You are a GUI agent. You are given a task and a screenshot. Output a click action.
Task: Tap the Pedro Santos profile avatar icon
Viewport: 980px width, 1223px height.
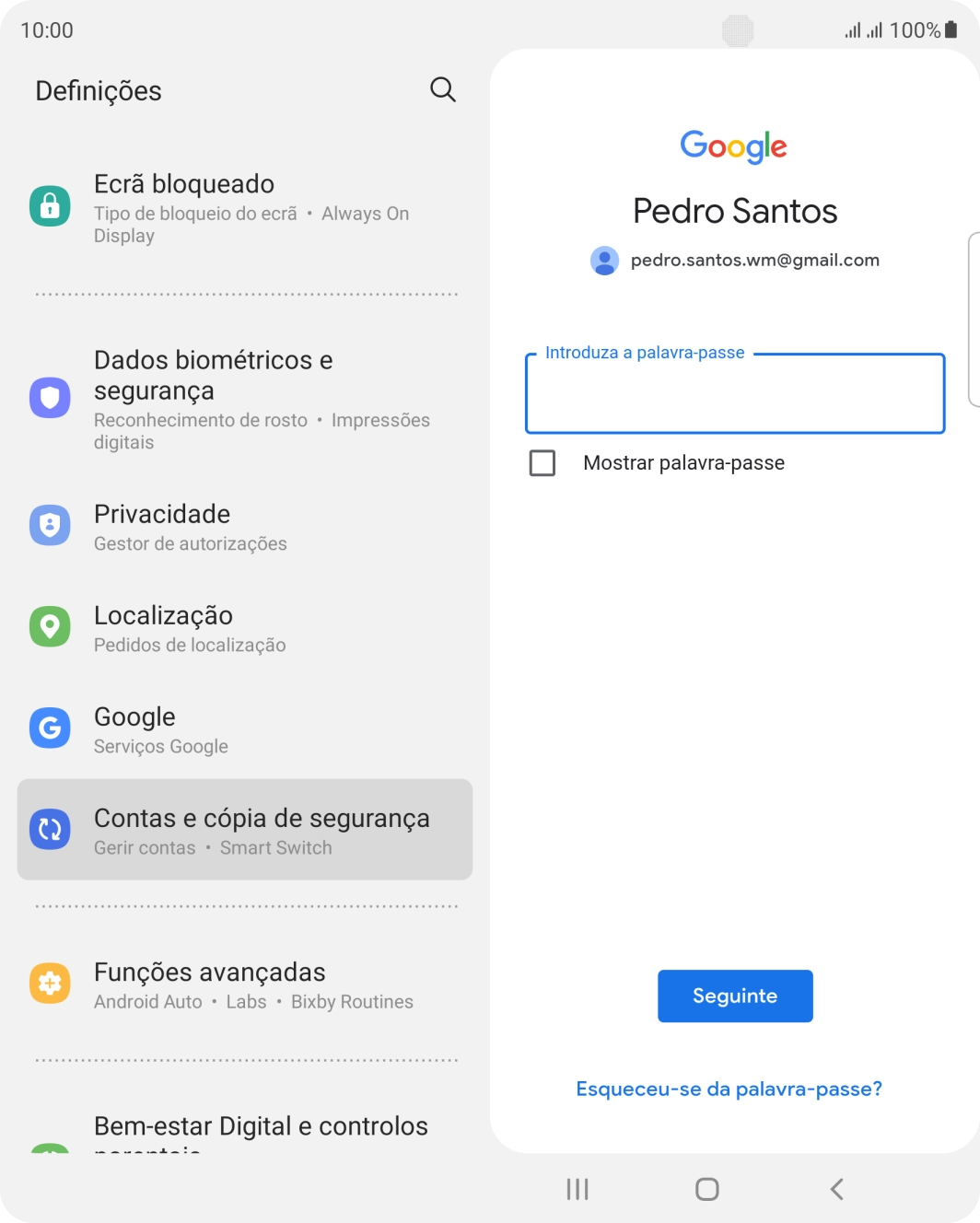[x=604, y=261]
